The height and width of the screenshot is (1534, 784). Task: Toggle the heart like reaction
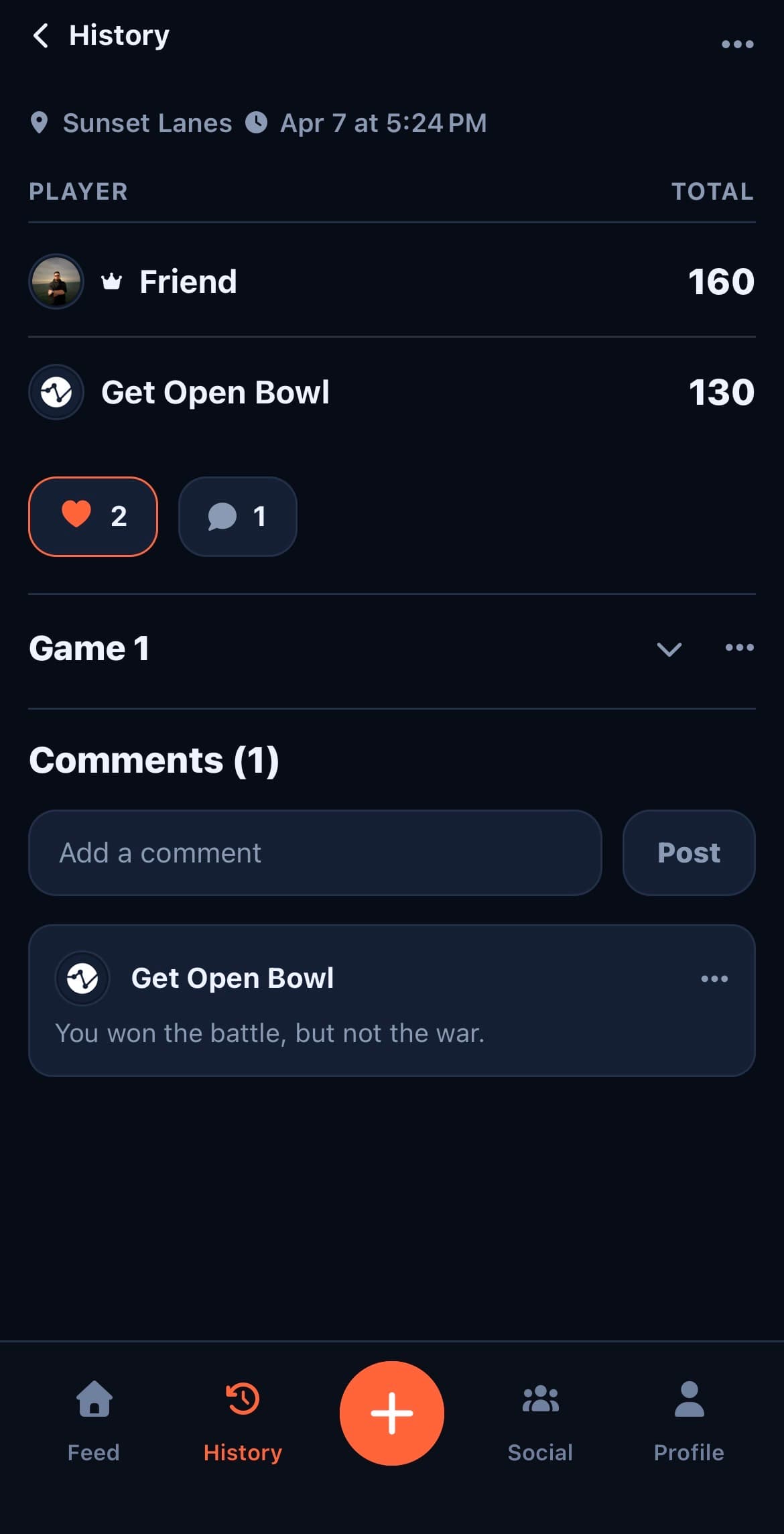pyautogui.click(x=93, y=517)
